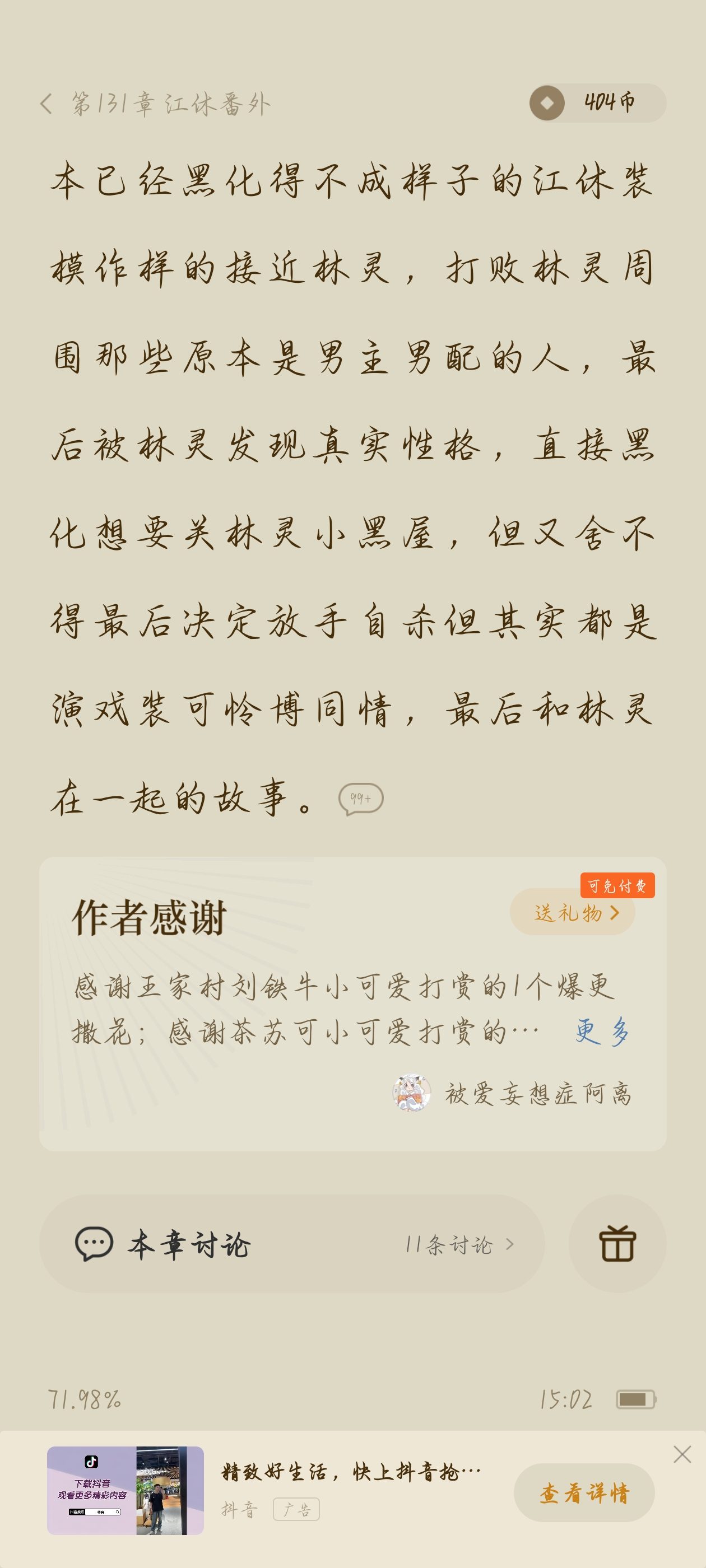Open the 99+ paragraph comments bubble

(x=361, y=799)
